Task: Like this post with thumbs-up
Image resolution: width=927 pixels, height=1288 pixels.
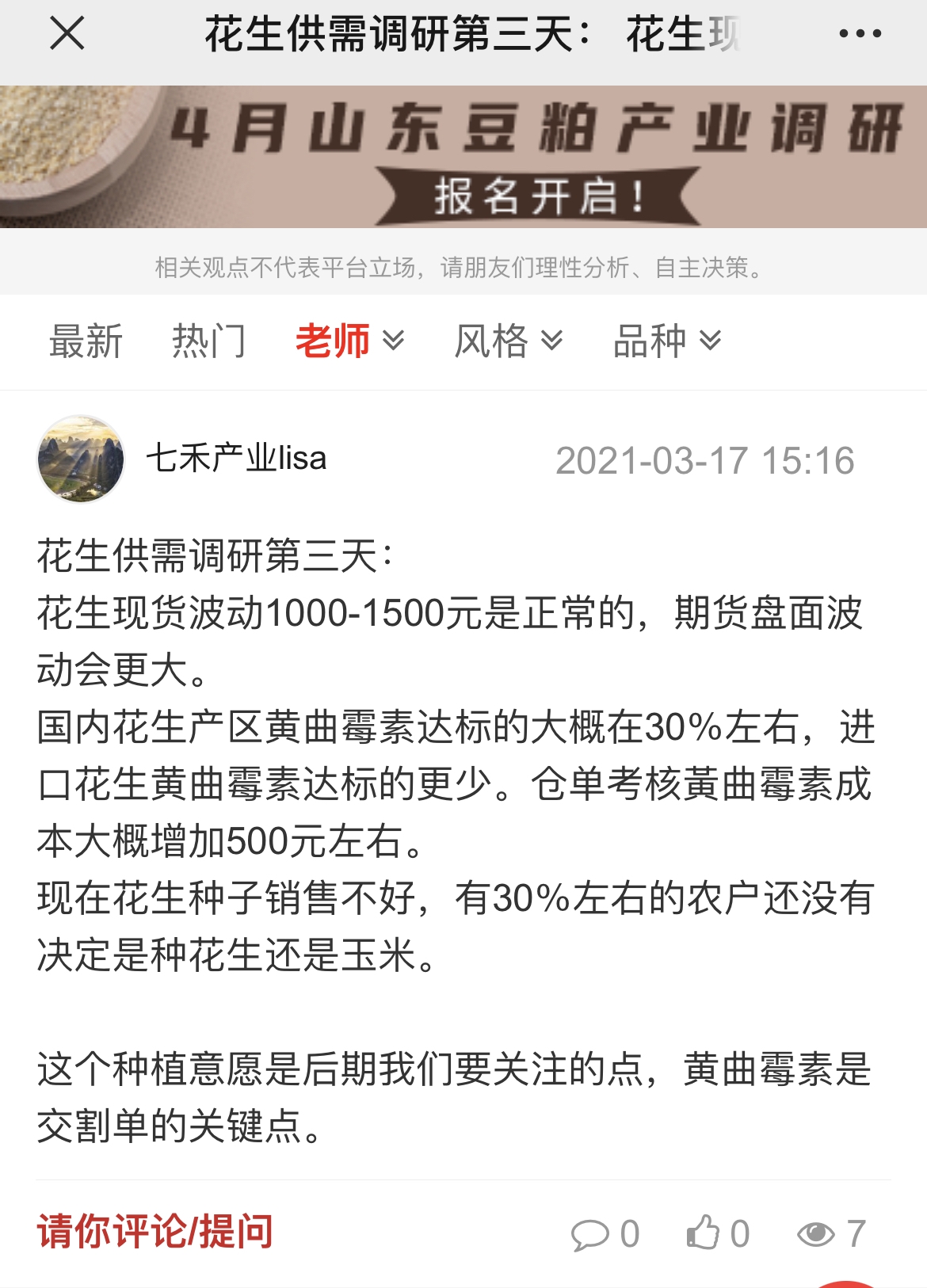Action: point(704,1233)
